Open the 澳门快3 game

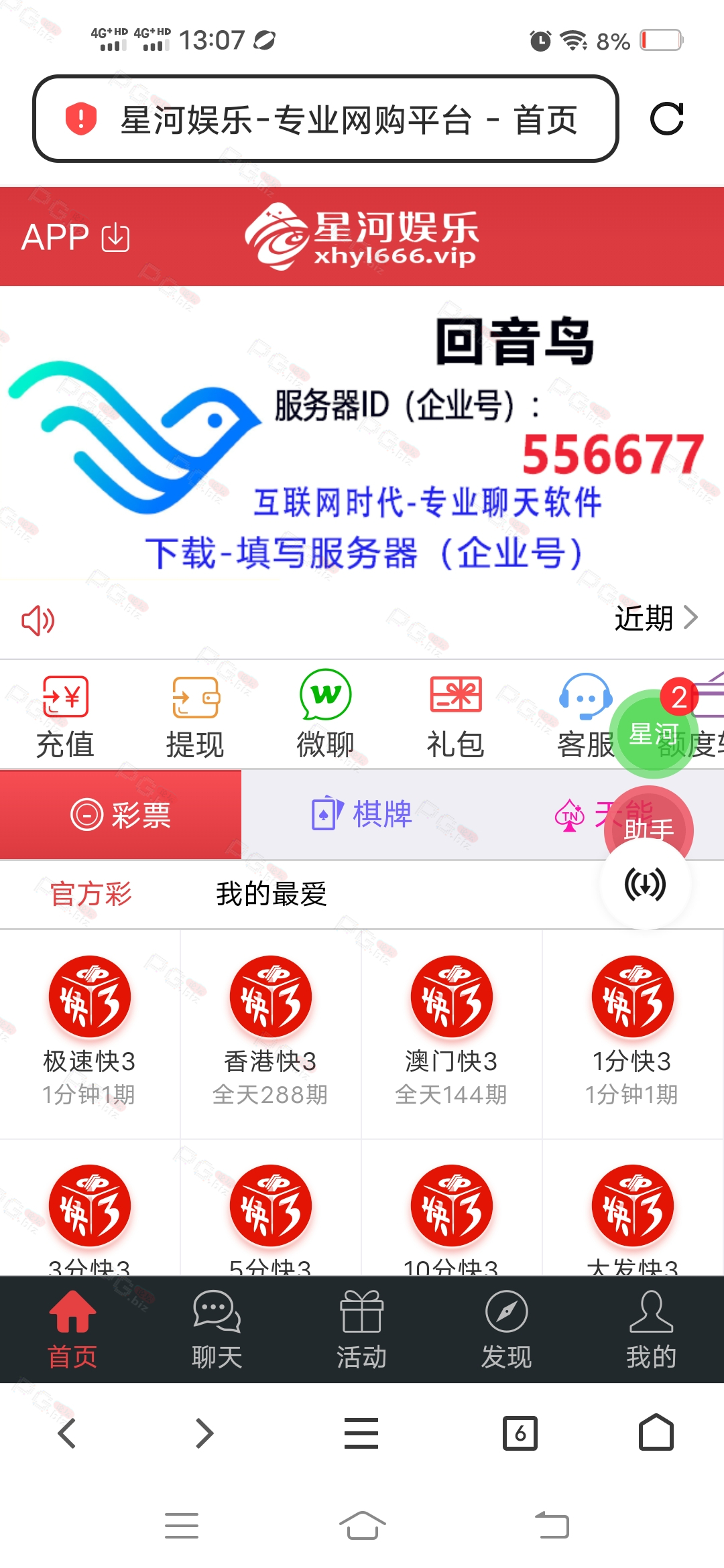(452, 1032)
